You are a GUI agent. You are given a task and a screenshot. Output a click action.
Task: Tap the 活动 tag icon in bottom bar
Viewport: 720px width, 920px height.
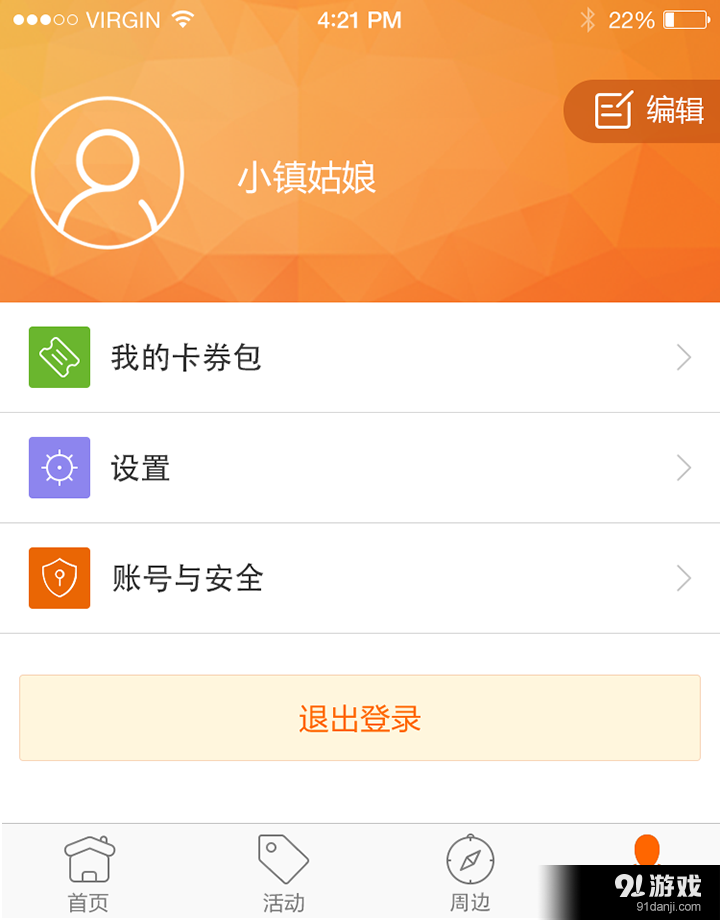pos(282,858)
